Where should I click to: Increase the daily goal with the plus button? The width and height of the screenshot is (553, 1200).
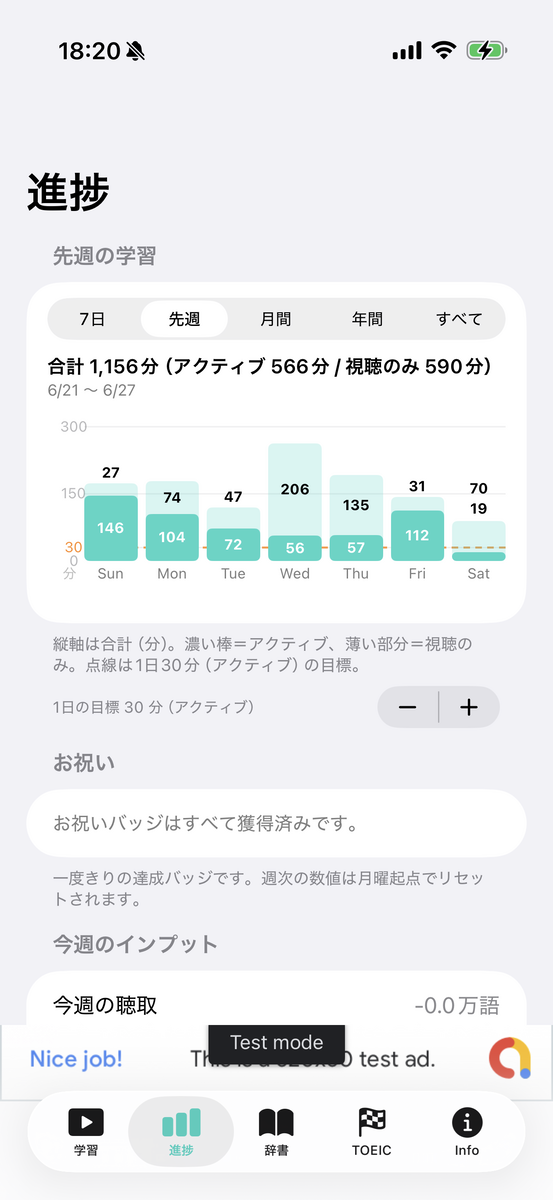pos(469,707)
